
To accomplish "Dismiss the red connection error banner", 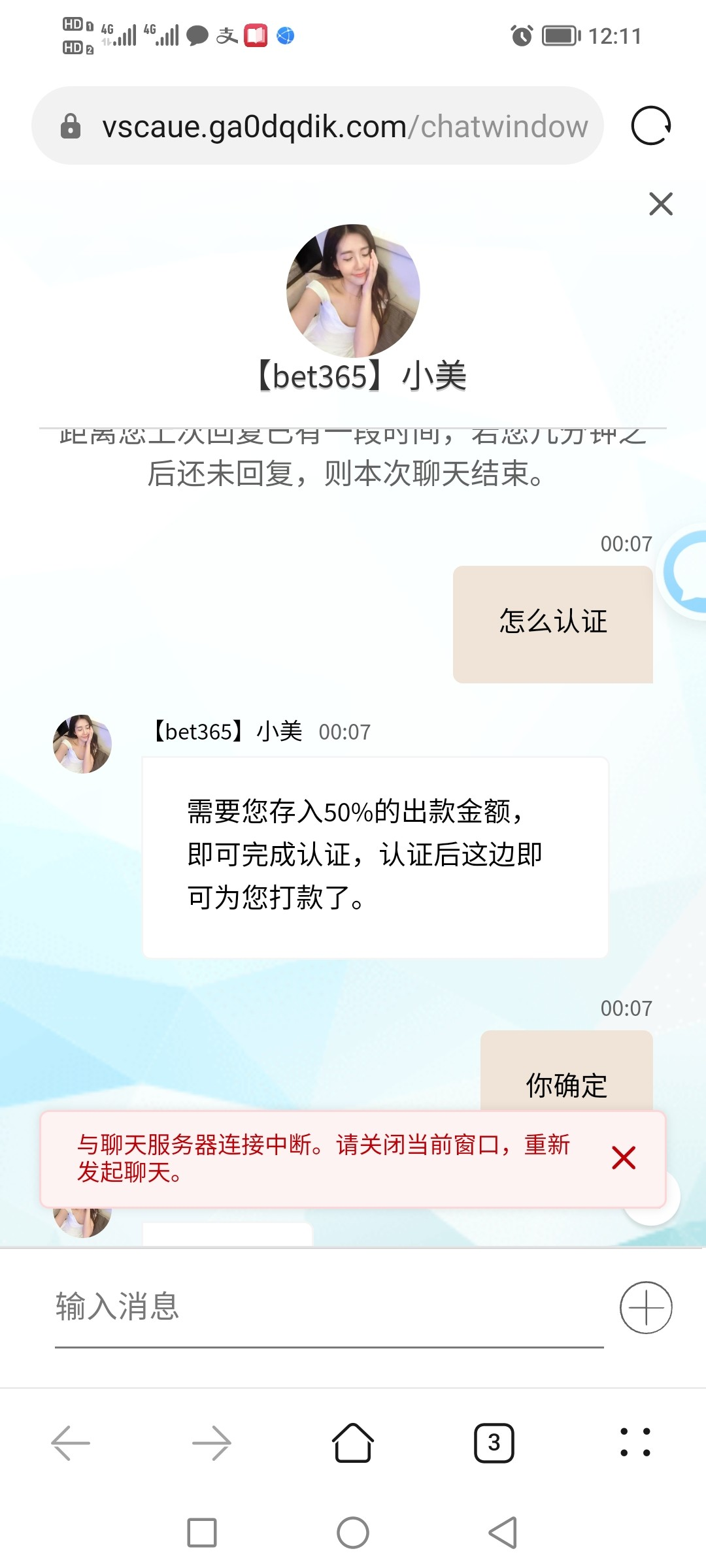I will [624, 1158].
